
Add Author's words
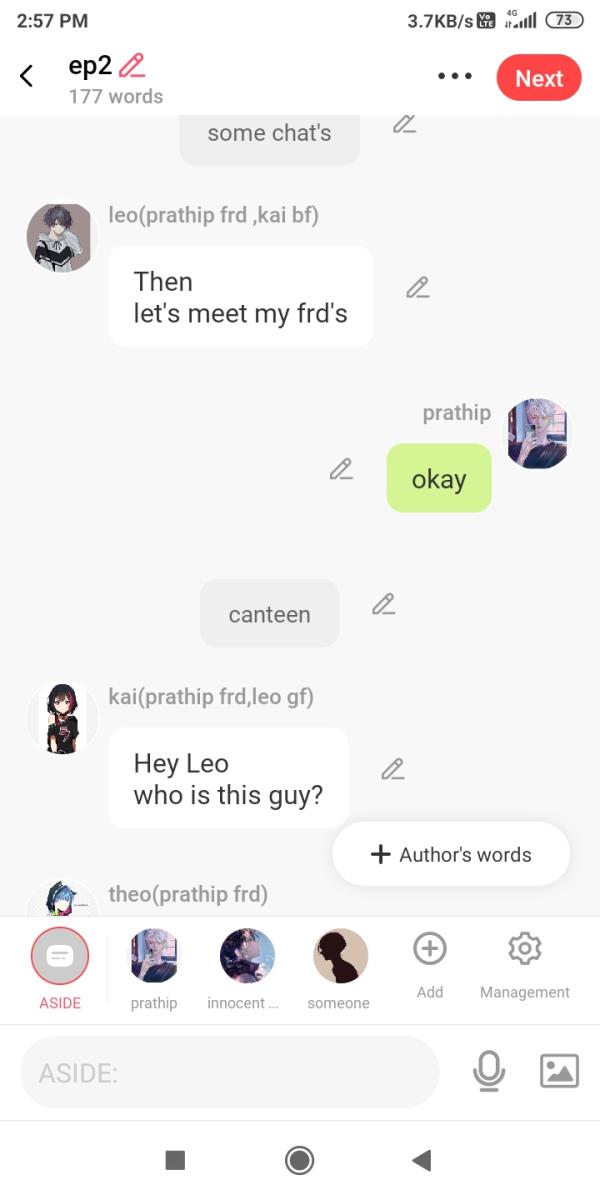pos(451,854)
